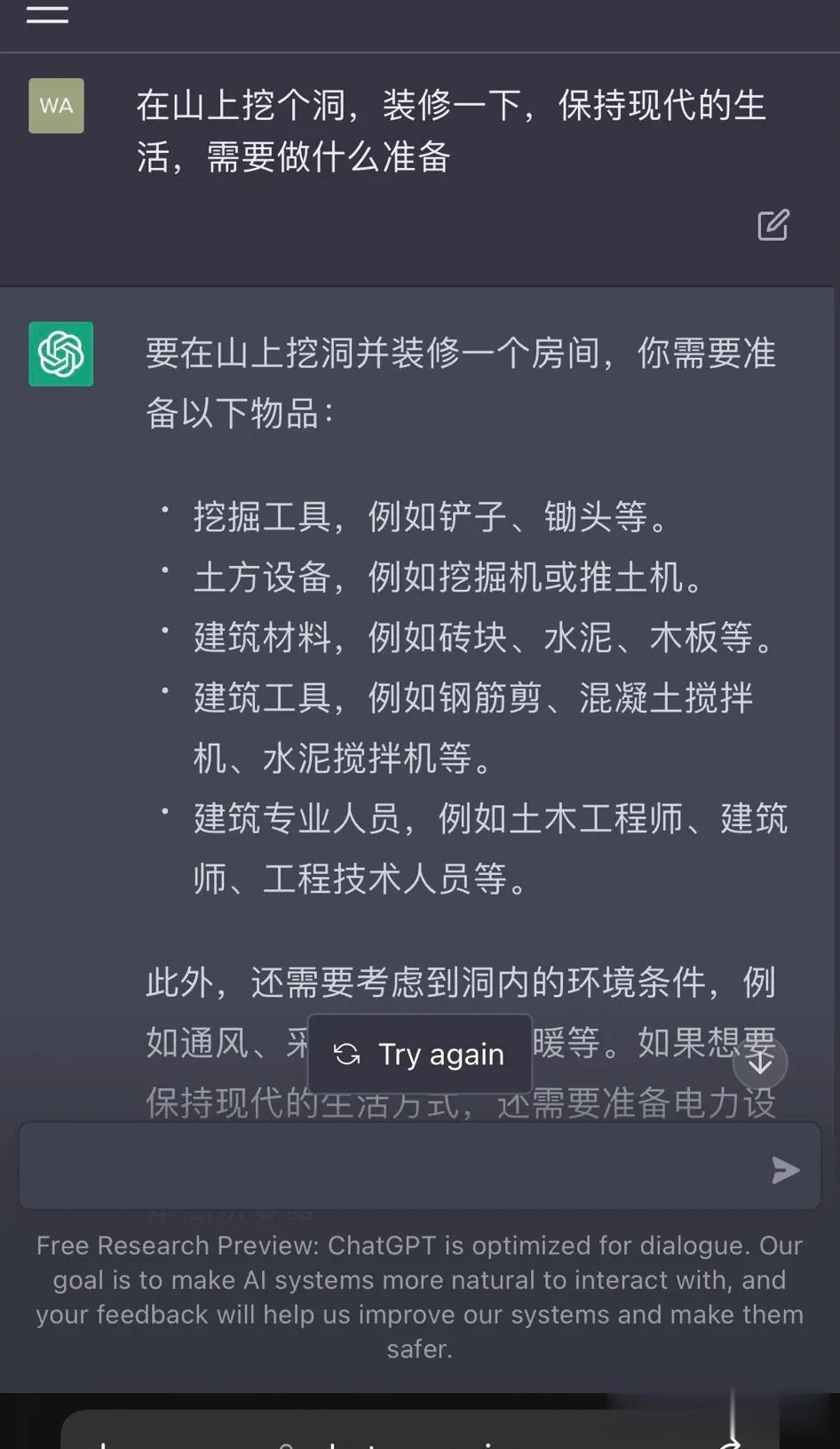The image size is (840, 1449).
Task: Open the hamburger menu
Action: click(47, 13)
